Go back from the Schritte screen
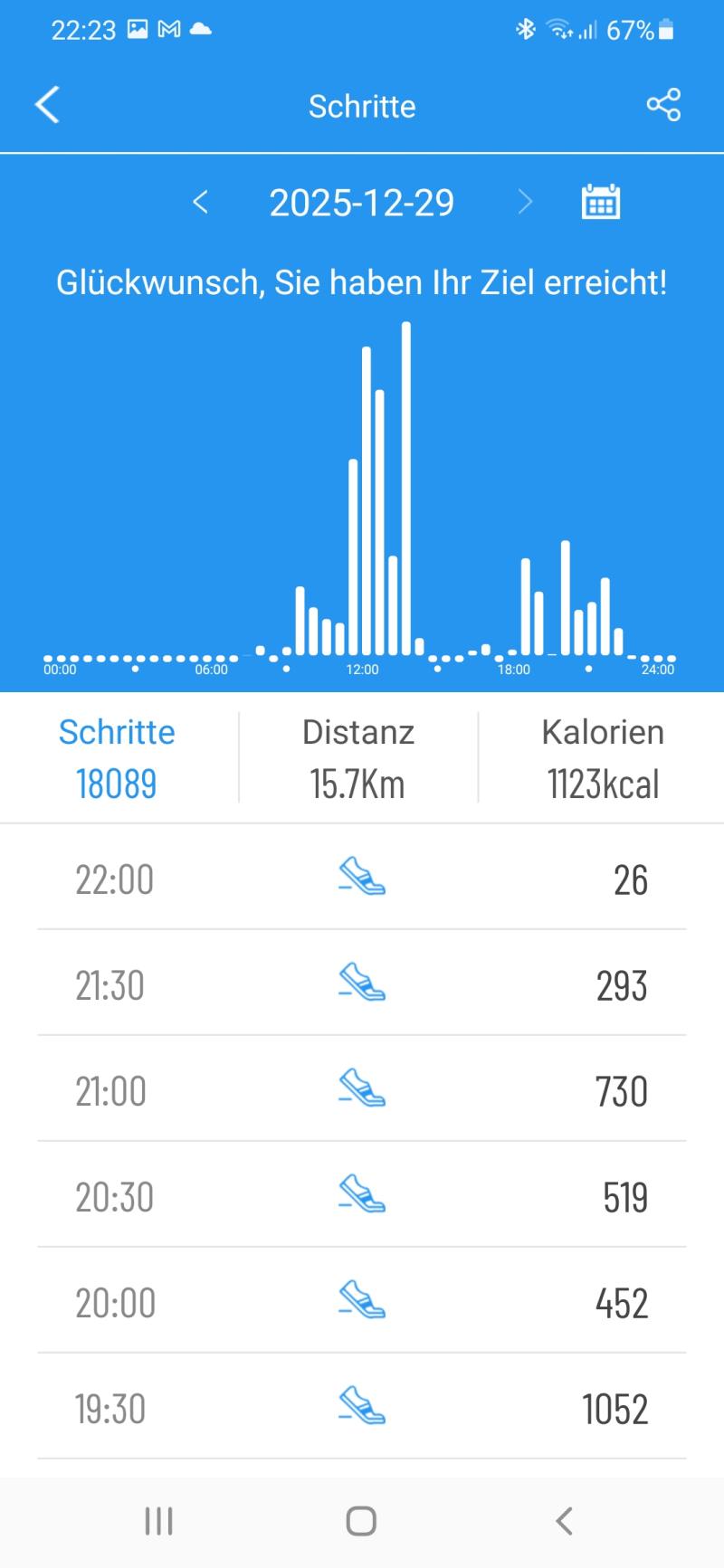 pyautogui.click(x=47, y=105)
